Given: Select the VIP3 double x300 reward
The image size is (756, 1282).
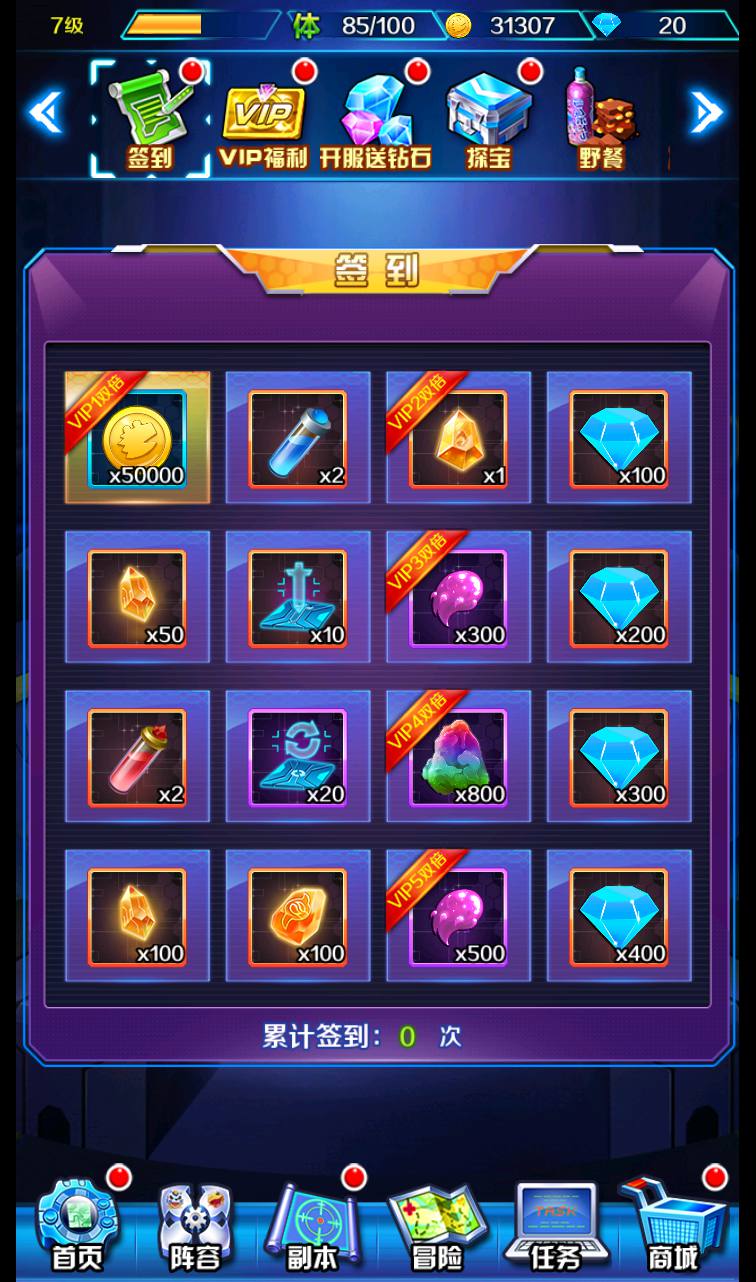Looking at the screenshot, I should tap(458, 598).
